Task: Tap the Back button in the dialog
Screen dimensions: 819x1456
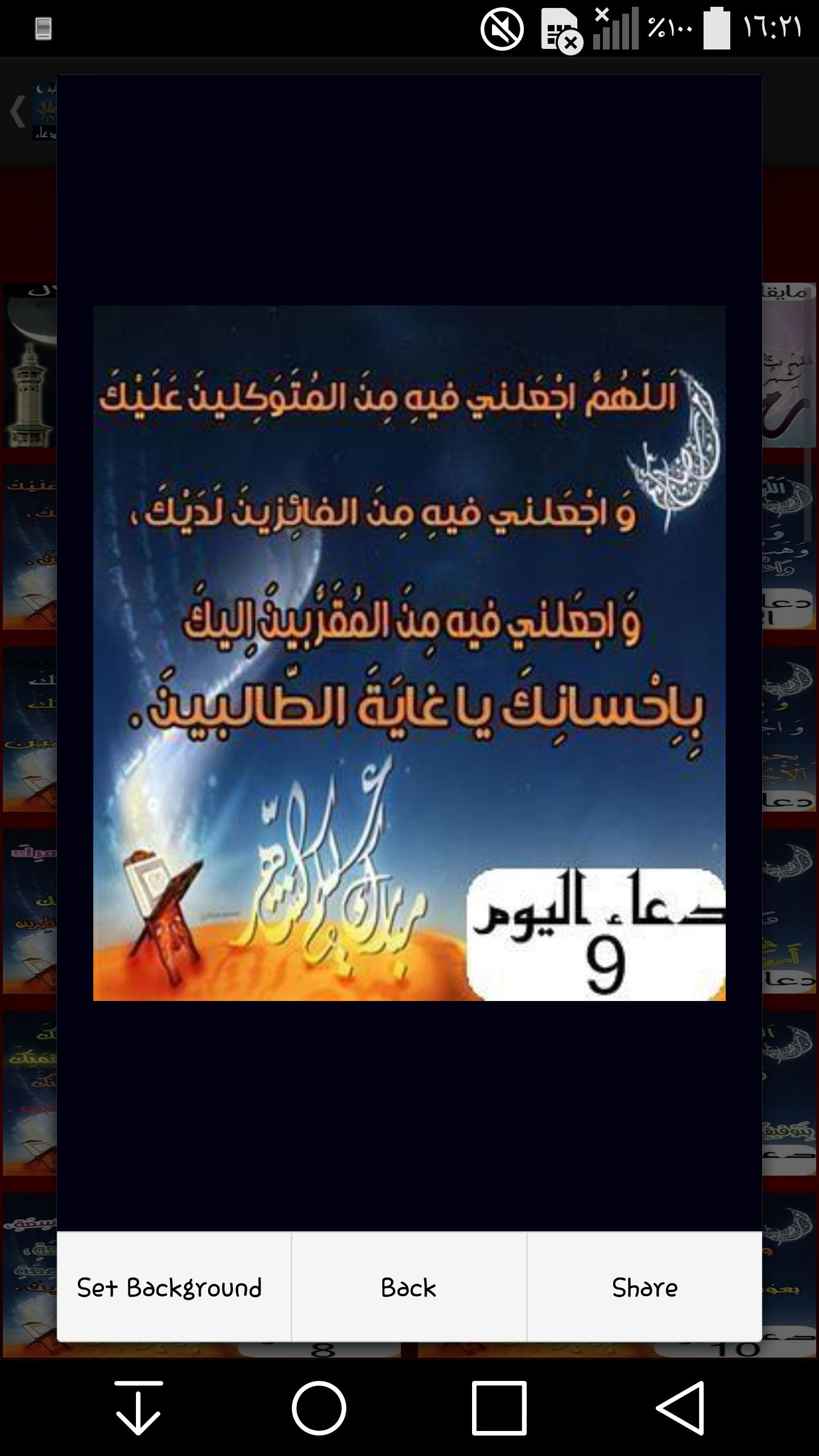Action: (409, 1288)
